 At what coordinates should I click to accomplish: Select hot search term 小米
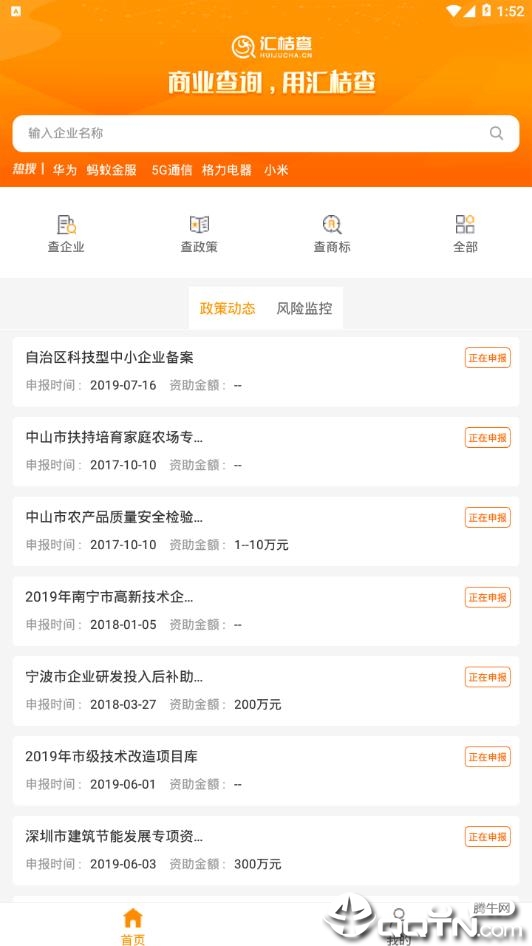[276, 170]
